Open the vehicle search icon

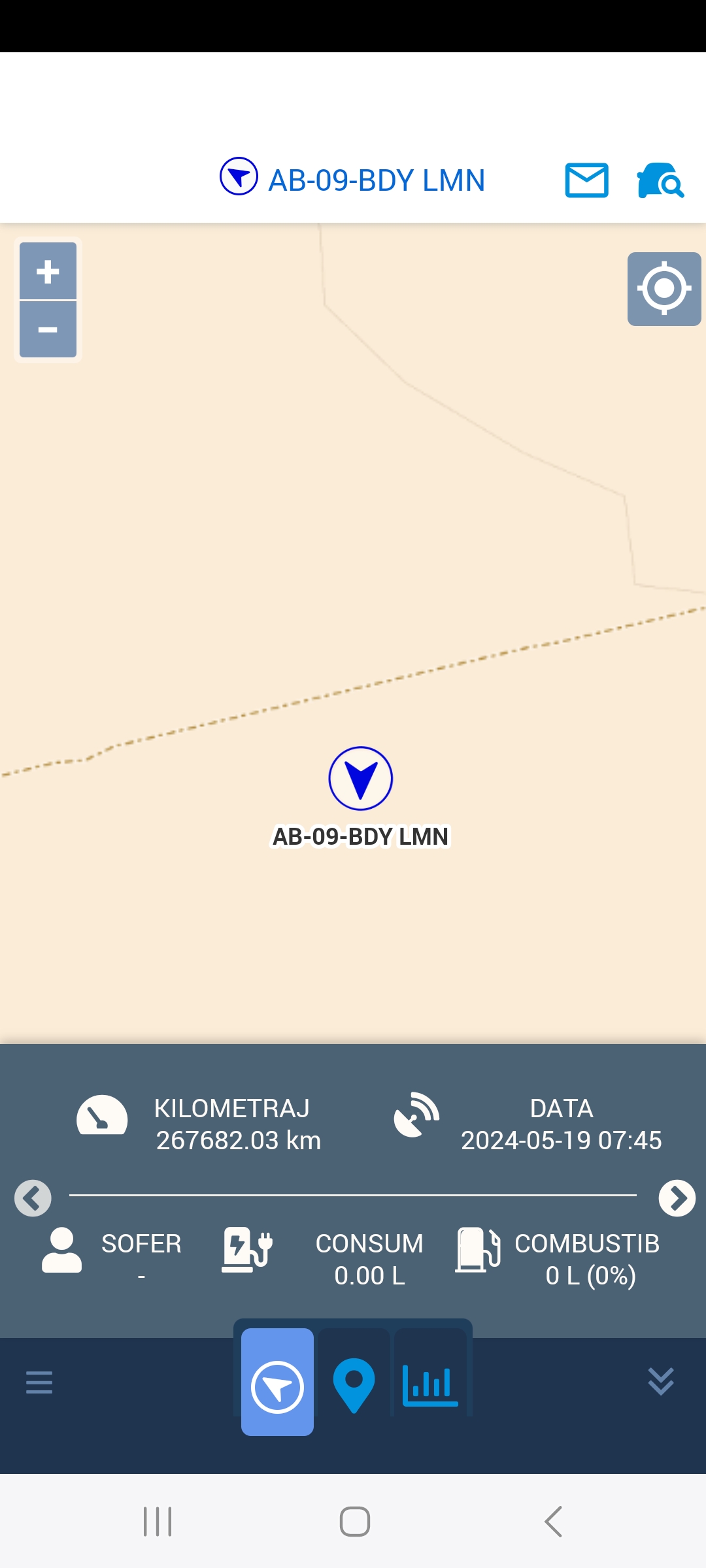click(660, 180)
